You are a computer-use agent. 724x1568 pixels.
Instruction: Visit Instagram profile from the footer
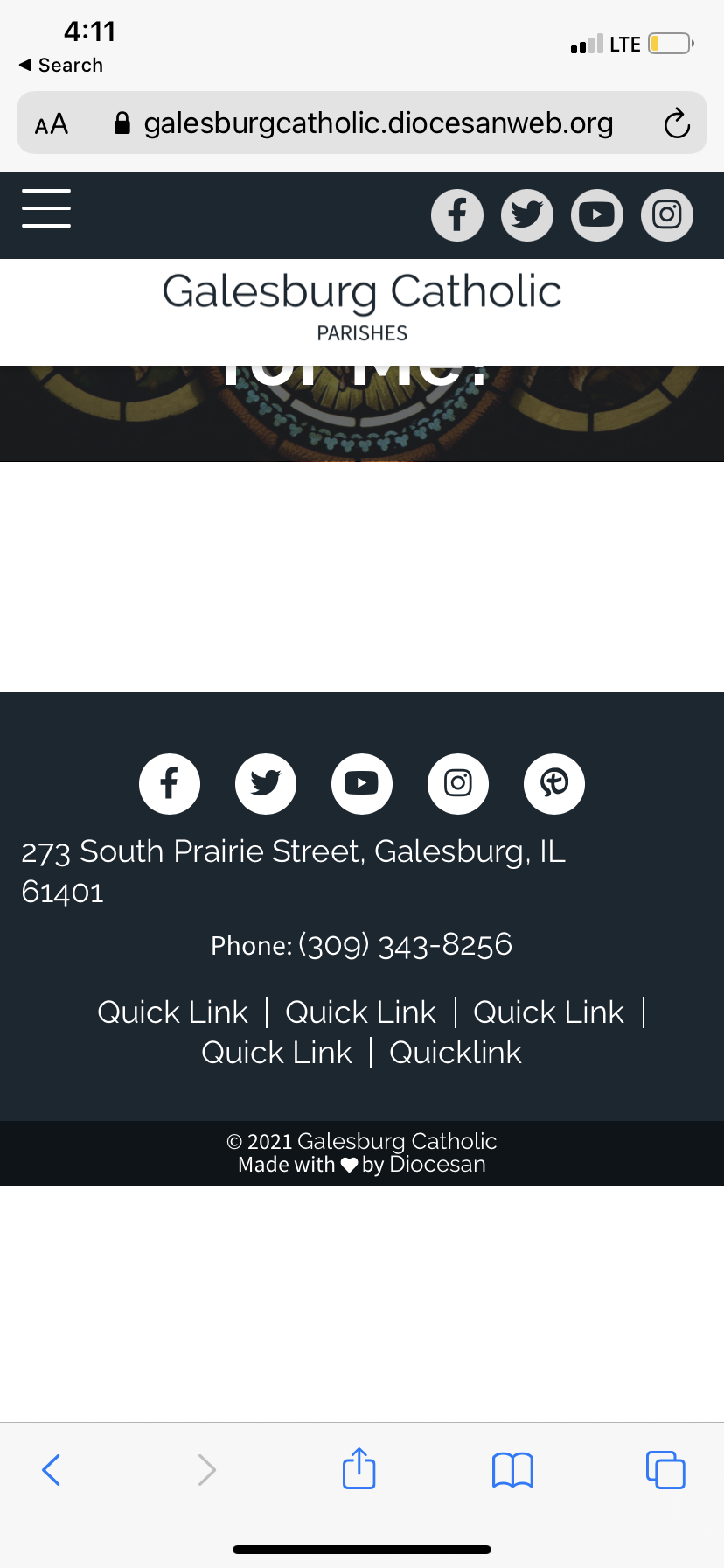pyautogui.click(x=458, y=783)
